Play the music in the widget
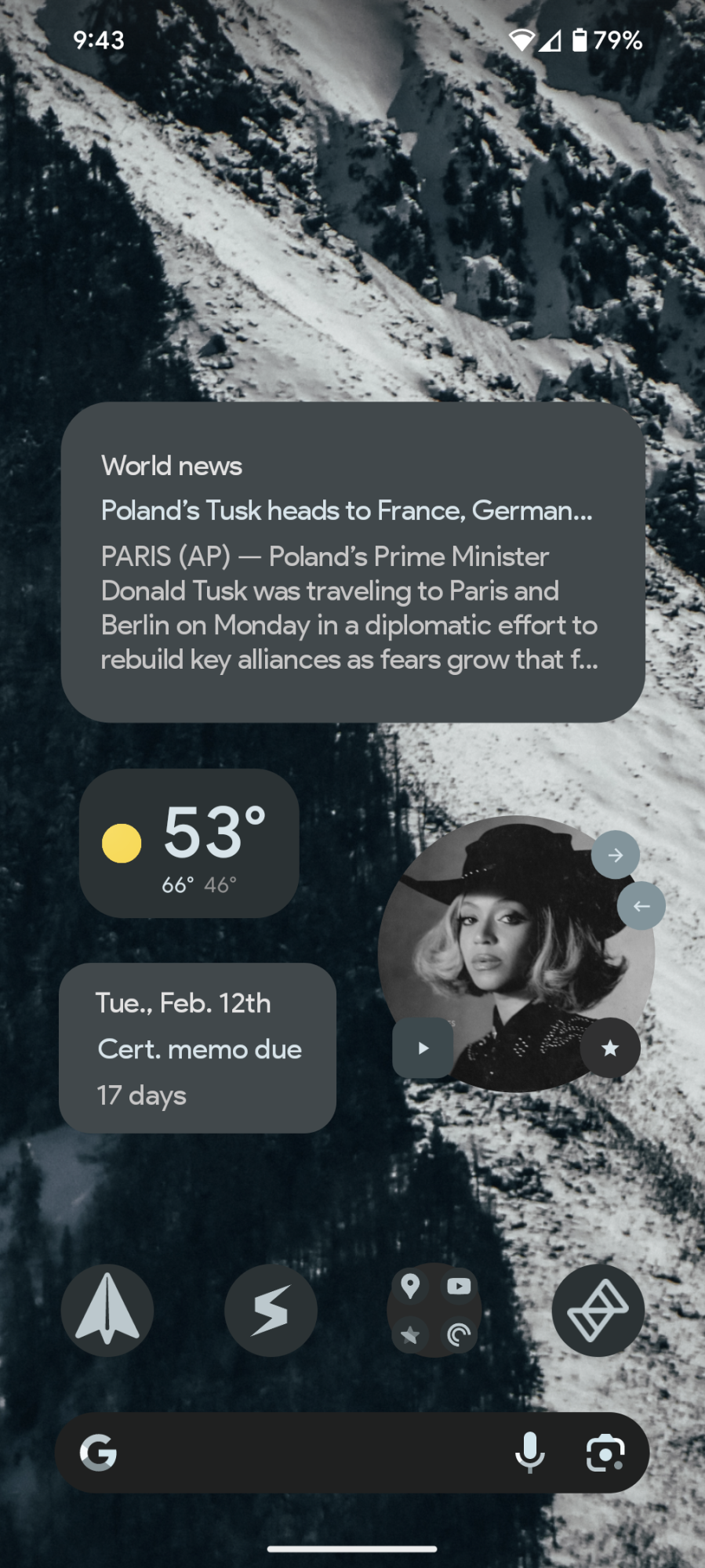Screen dimensions: 705x1568 click(423, 1048)
